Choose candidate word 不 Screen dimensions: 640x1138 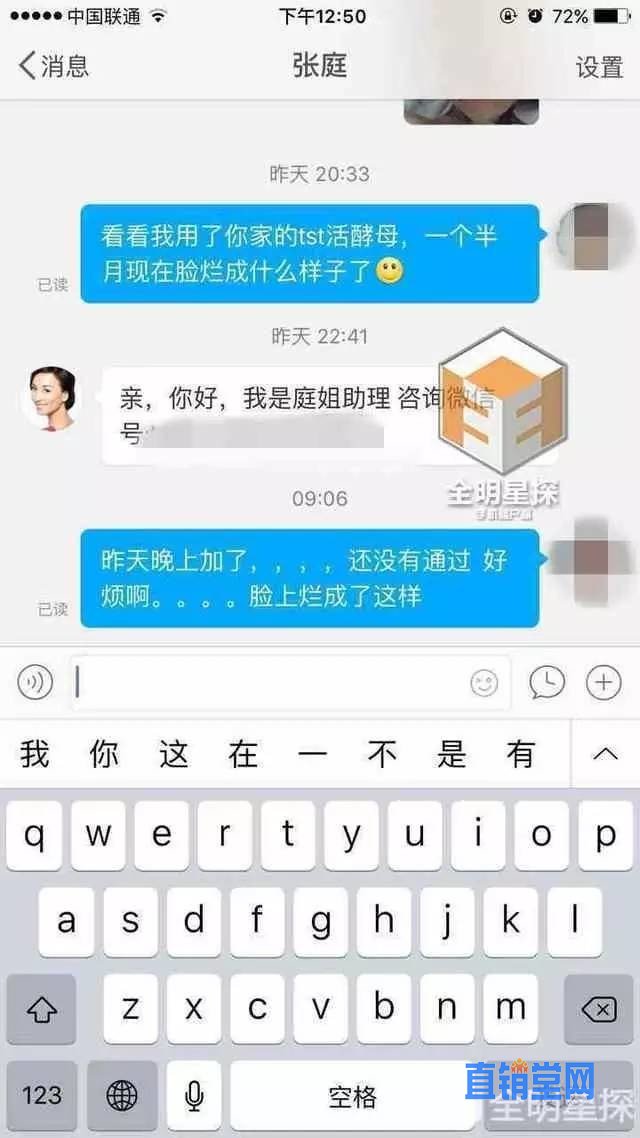pos(382,753)
